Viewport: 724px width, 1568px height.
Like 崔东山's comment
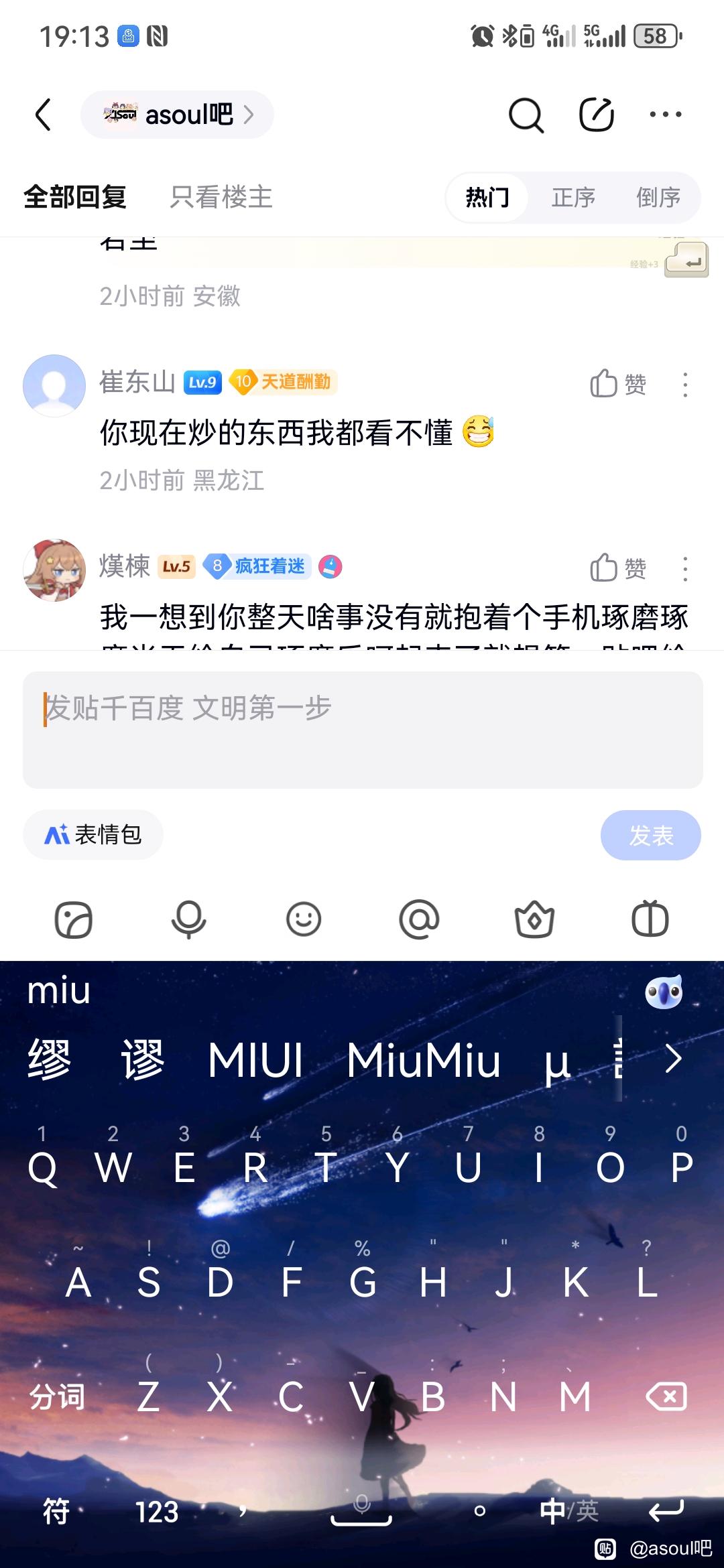[x=617, y=384]
